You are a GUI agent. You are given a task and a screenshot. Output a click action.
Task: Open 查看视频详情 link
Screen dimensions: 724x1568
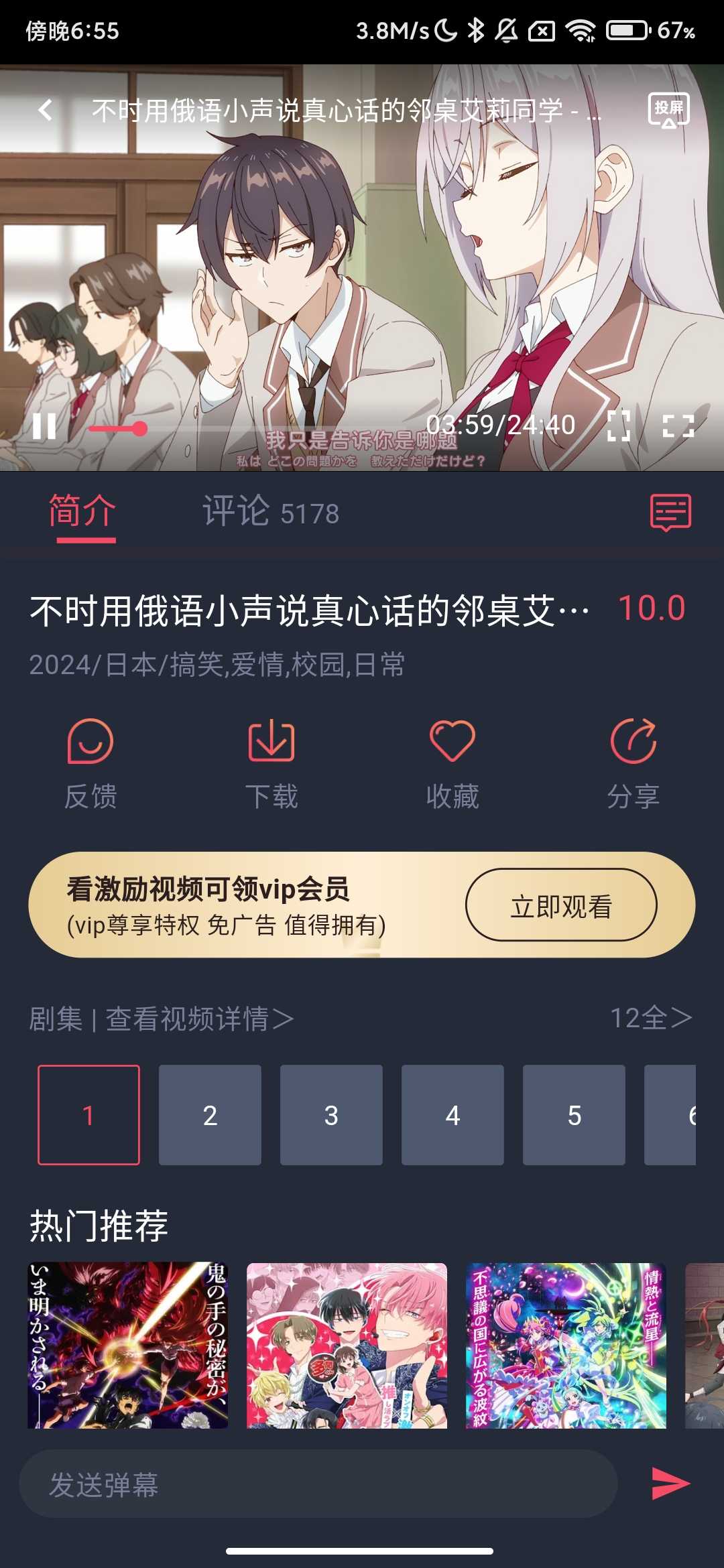coord(199,1019)
